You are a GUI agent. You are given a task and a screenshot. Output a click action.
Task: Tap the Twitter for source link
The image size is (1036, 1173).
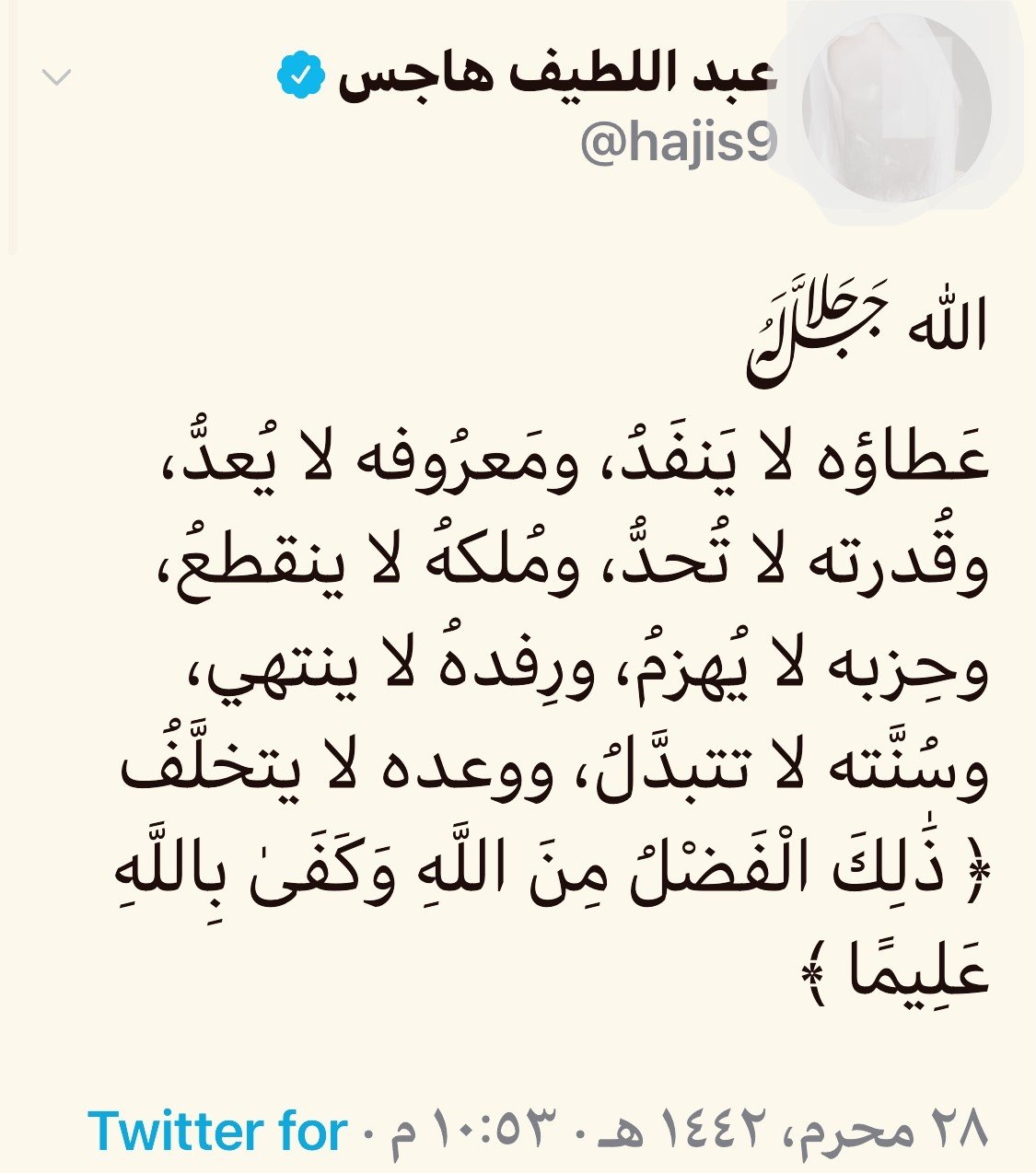[218, 1132]
